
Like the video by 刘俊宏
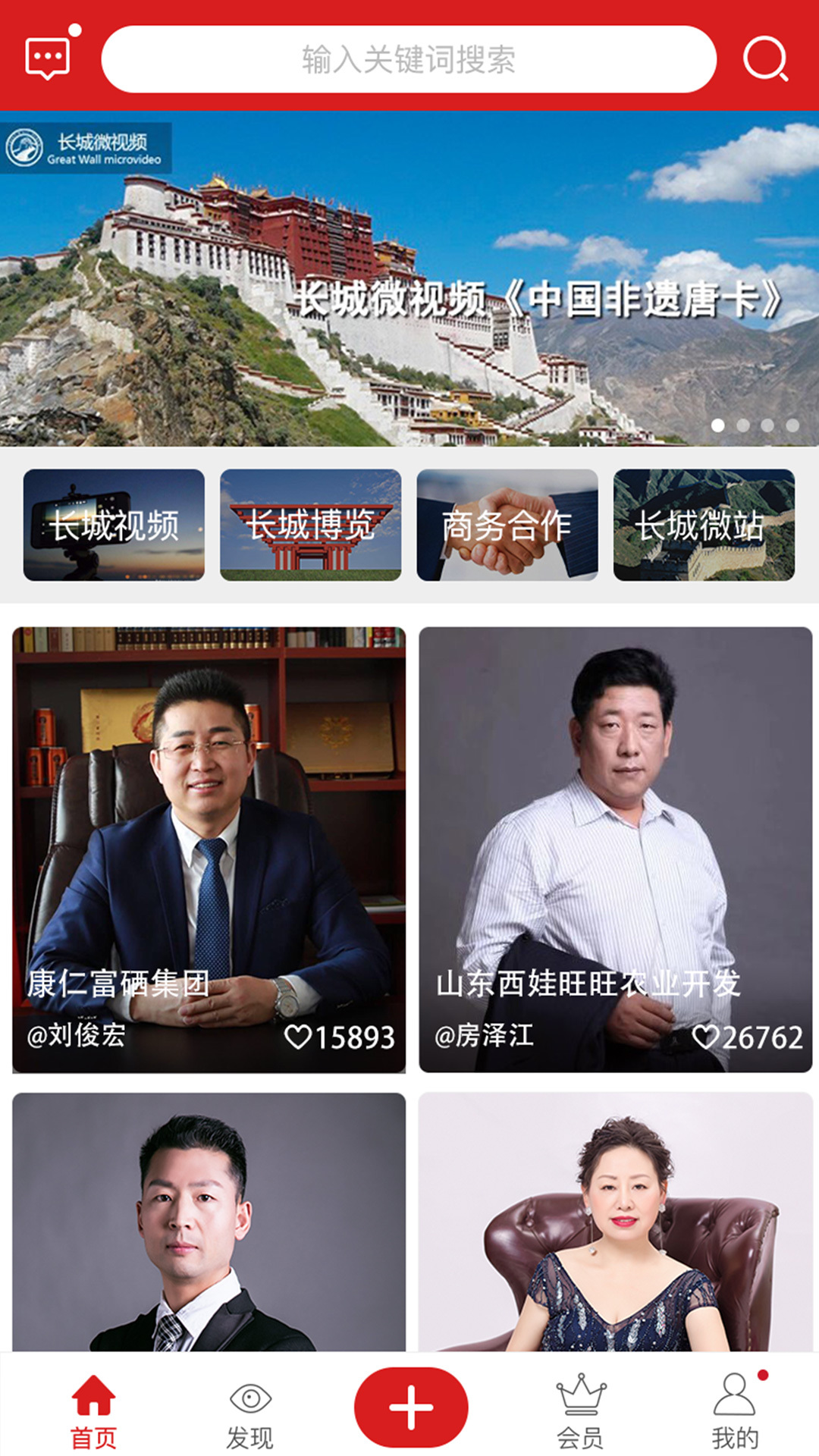(298, 1037)
